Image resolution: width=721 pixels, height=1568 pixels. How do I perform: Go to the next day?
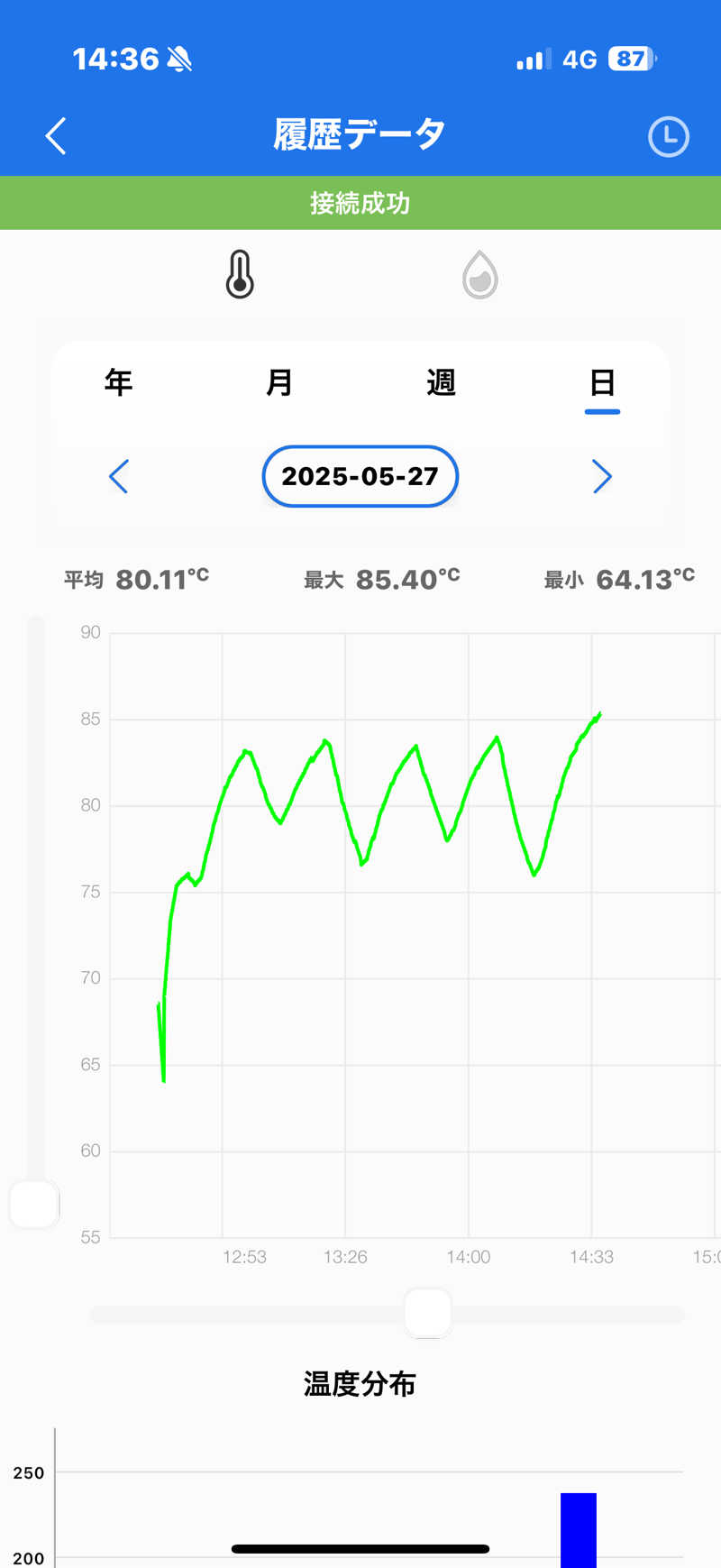pos(602,476)
